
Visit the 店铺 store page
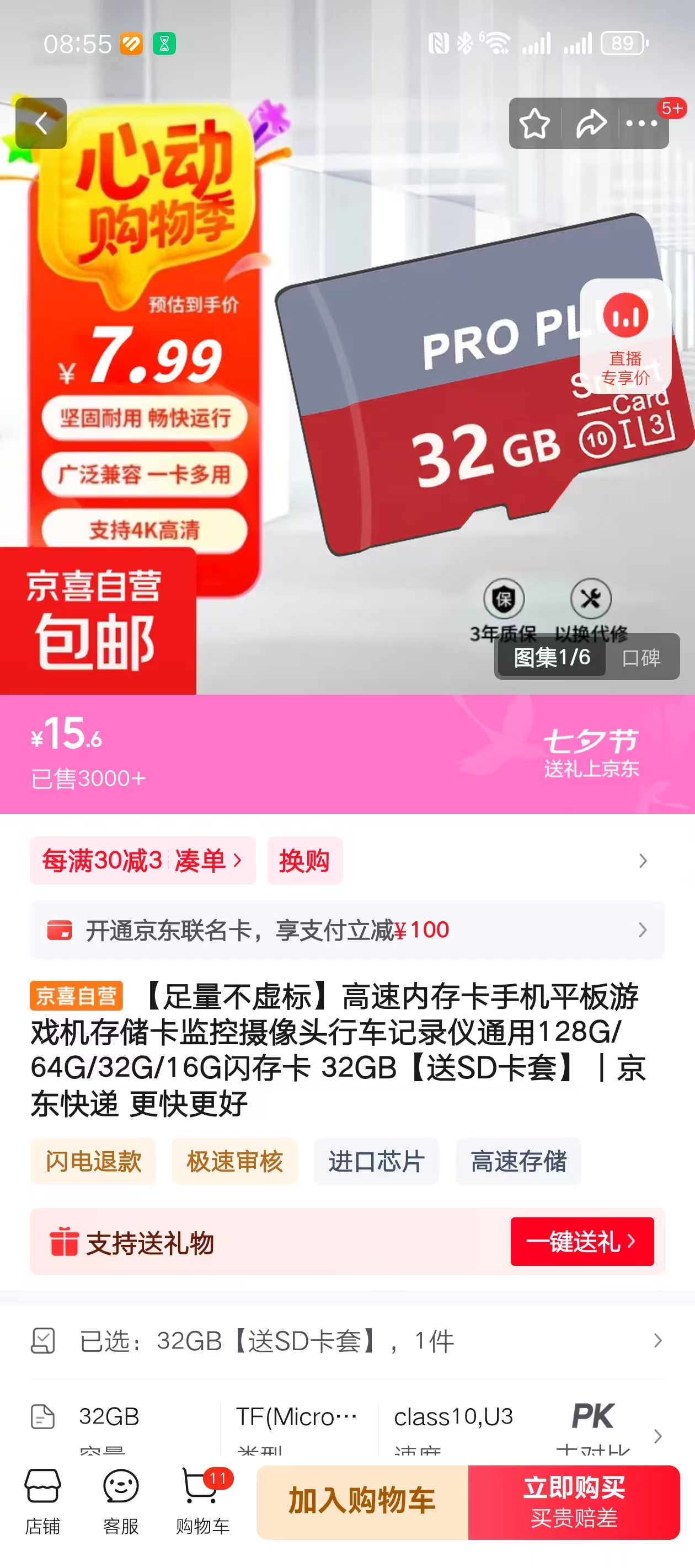pos(42,1501)
